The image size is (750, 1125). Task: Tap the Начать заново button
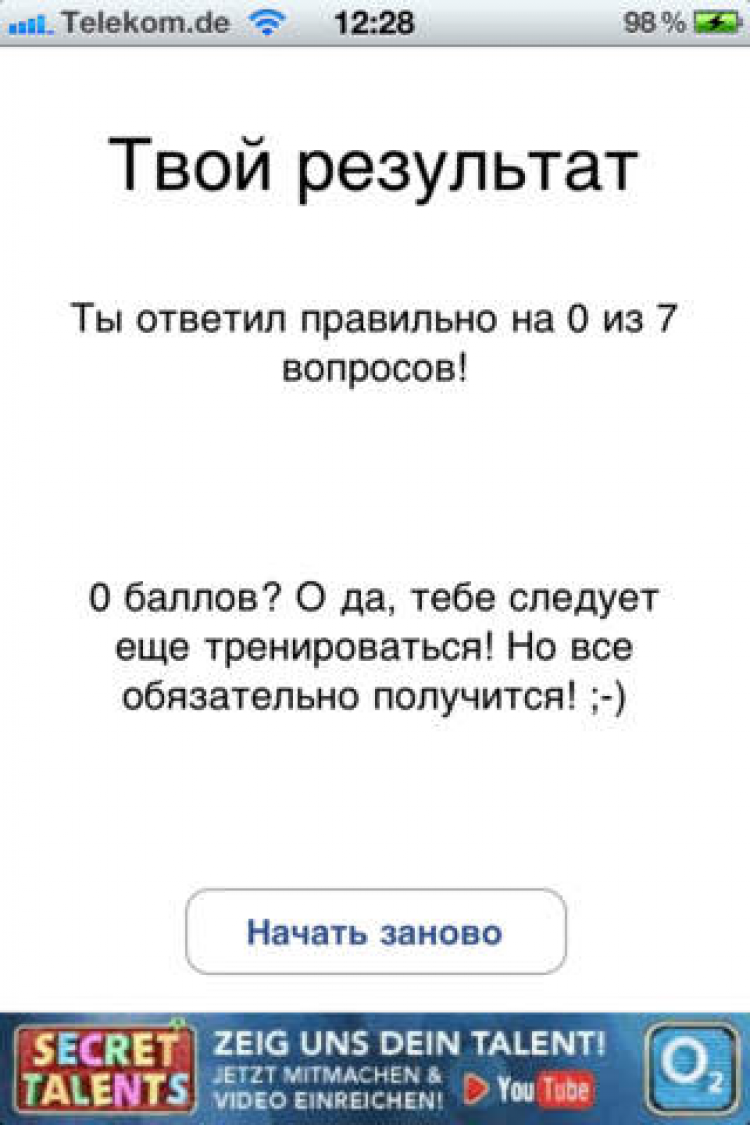(375, 932)
